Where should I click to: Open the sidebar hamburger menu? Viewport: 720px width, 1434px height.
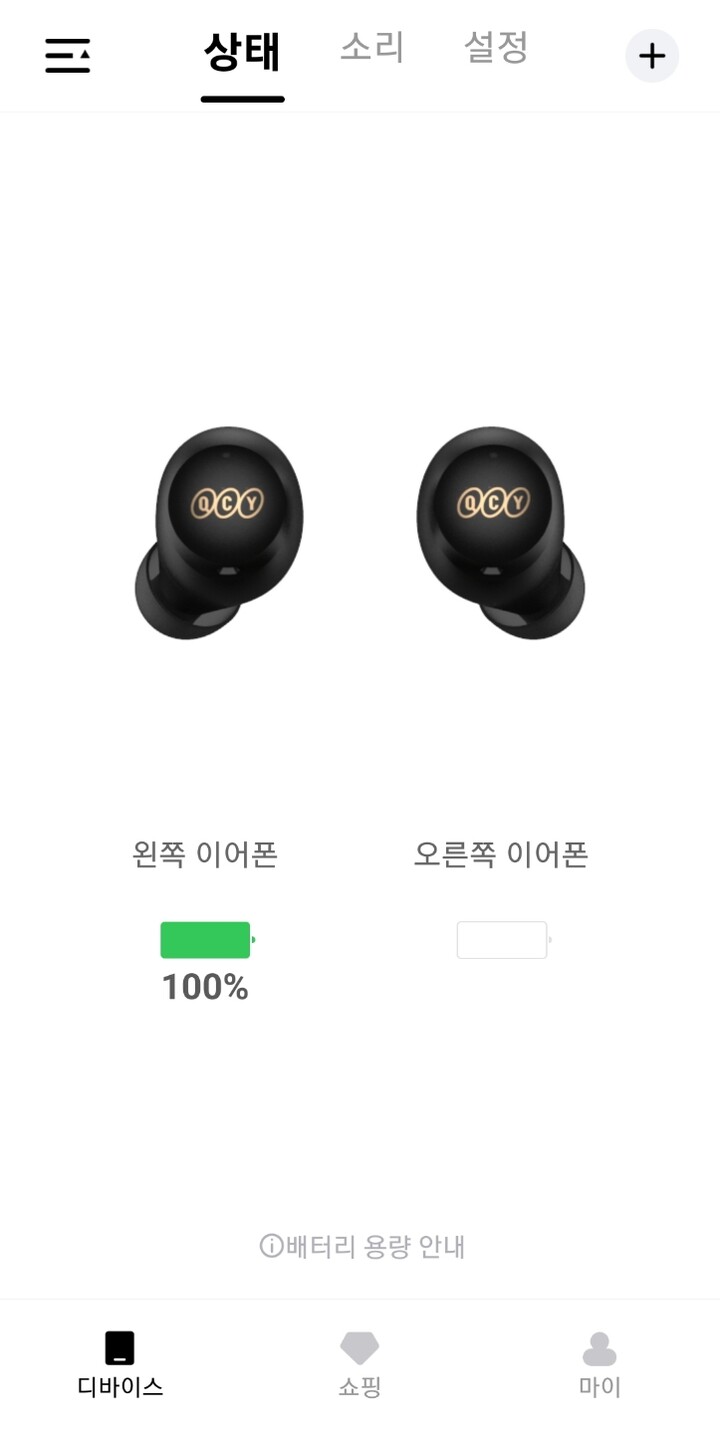coord(67,57)
